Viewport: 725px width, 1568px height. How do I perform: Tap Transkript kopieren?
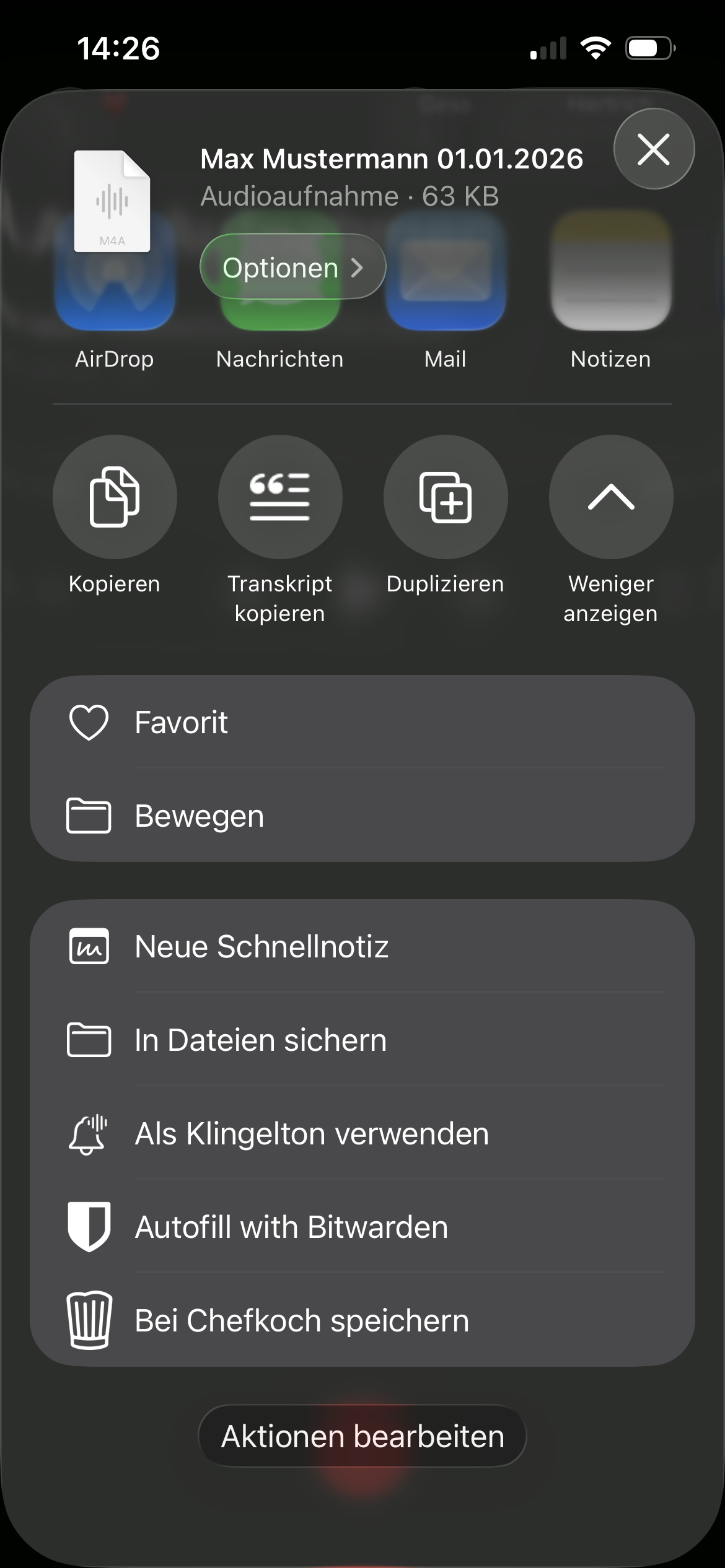click(279, 530)
